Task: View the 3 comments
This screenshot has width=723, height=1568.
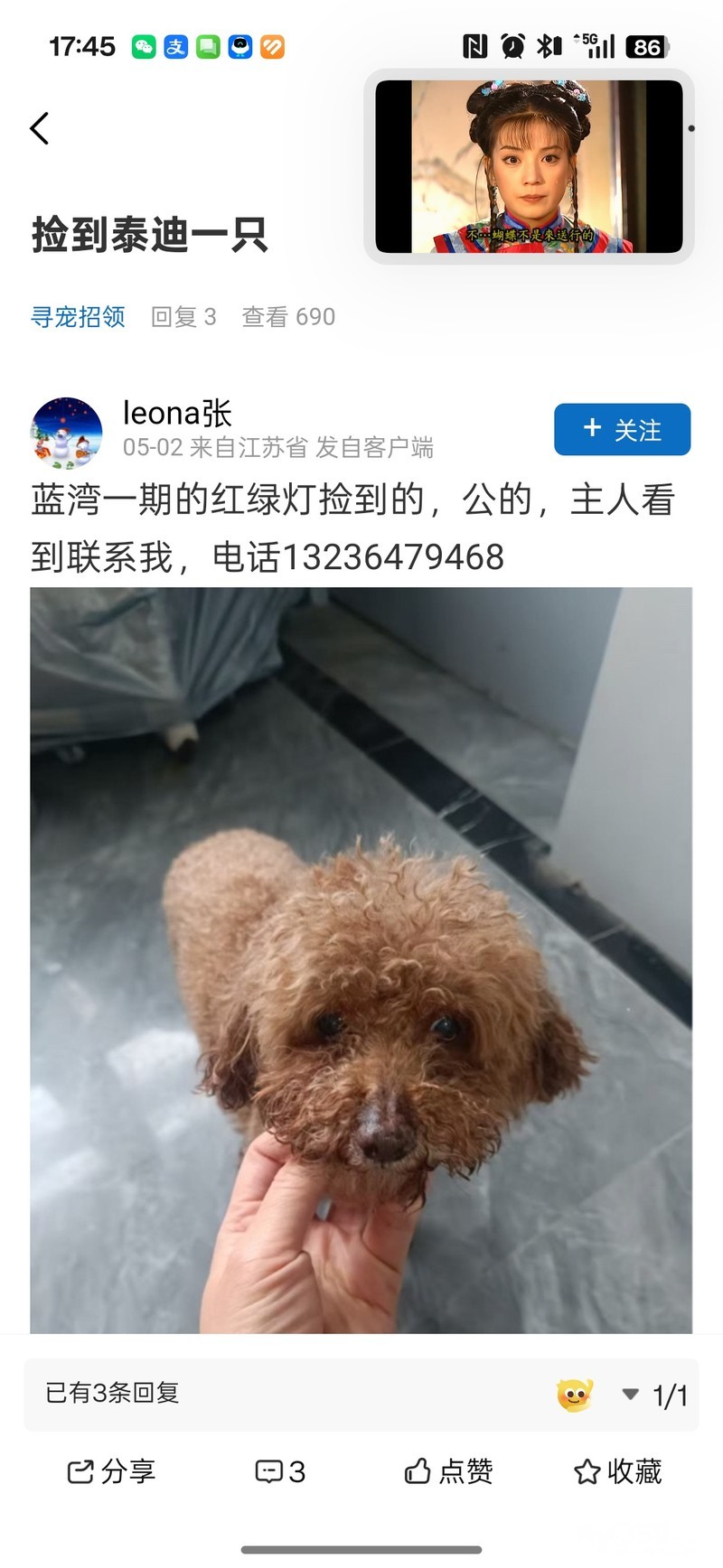Action: [x=280, y=1471]
